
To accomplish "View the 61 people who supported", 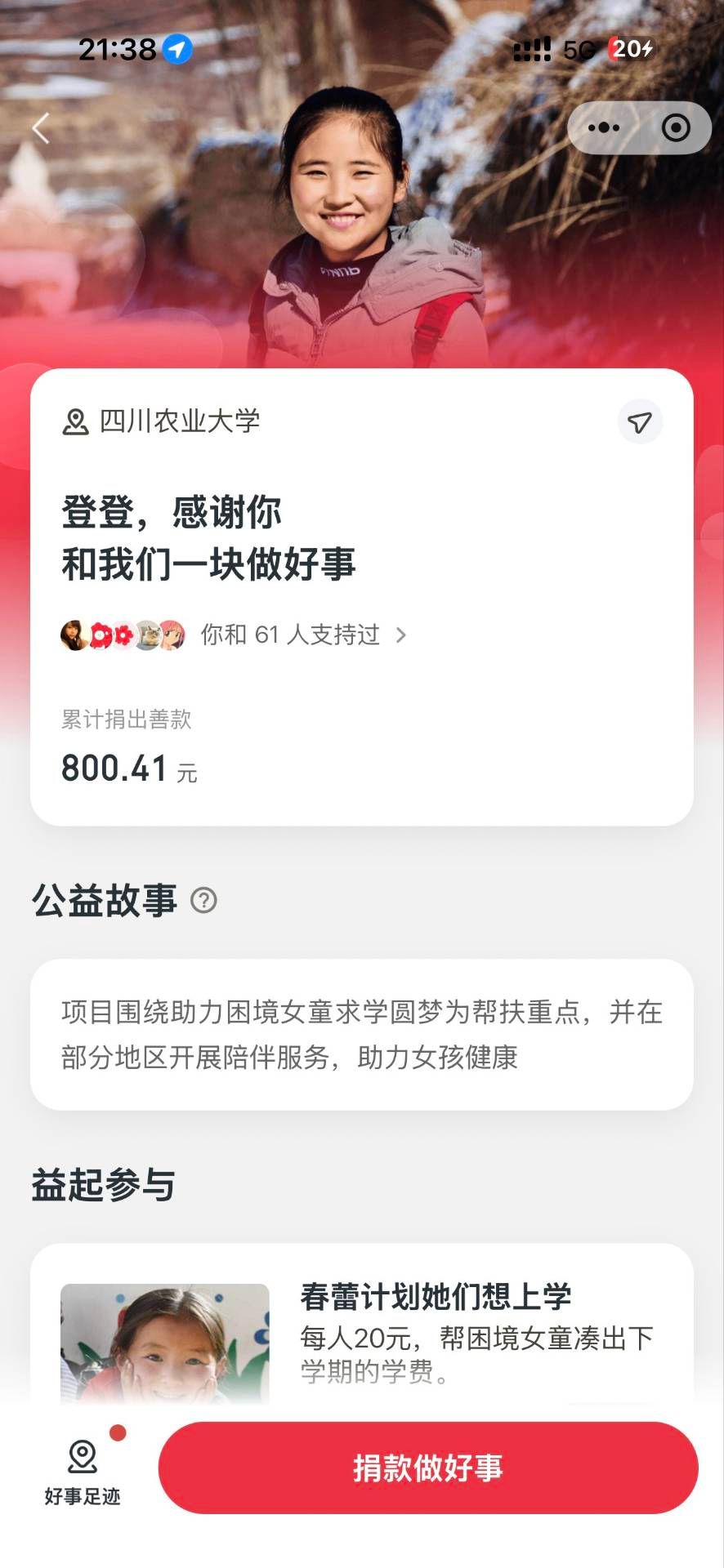I will pyautogui.click(x=302, y=635).
